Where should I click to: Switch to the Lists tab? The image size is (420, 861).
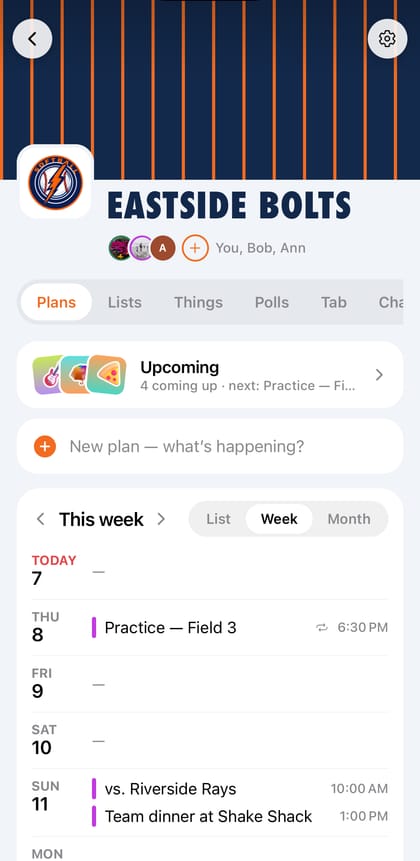[125, 303]
